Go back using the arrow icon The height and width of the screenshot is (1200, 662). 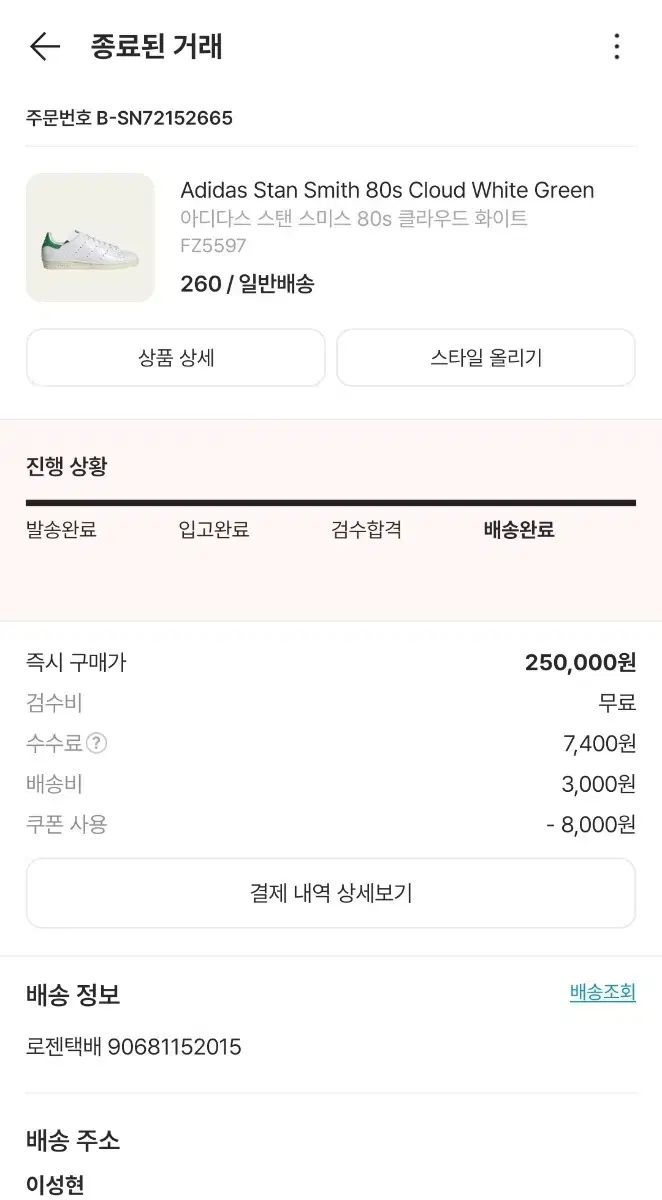point(45,46)
